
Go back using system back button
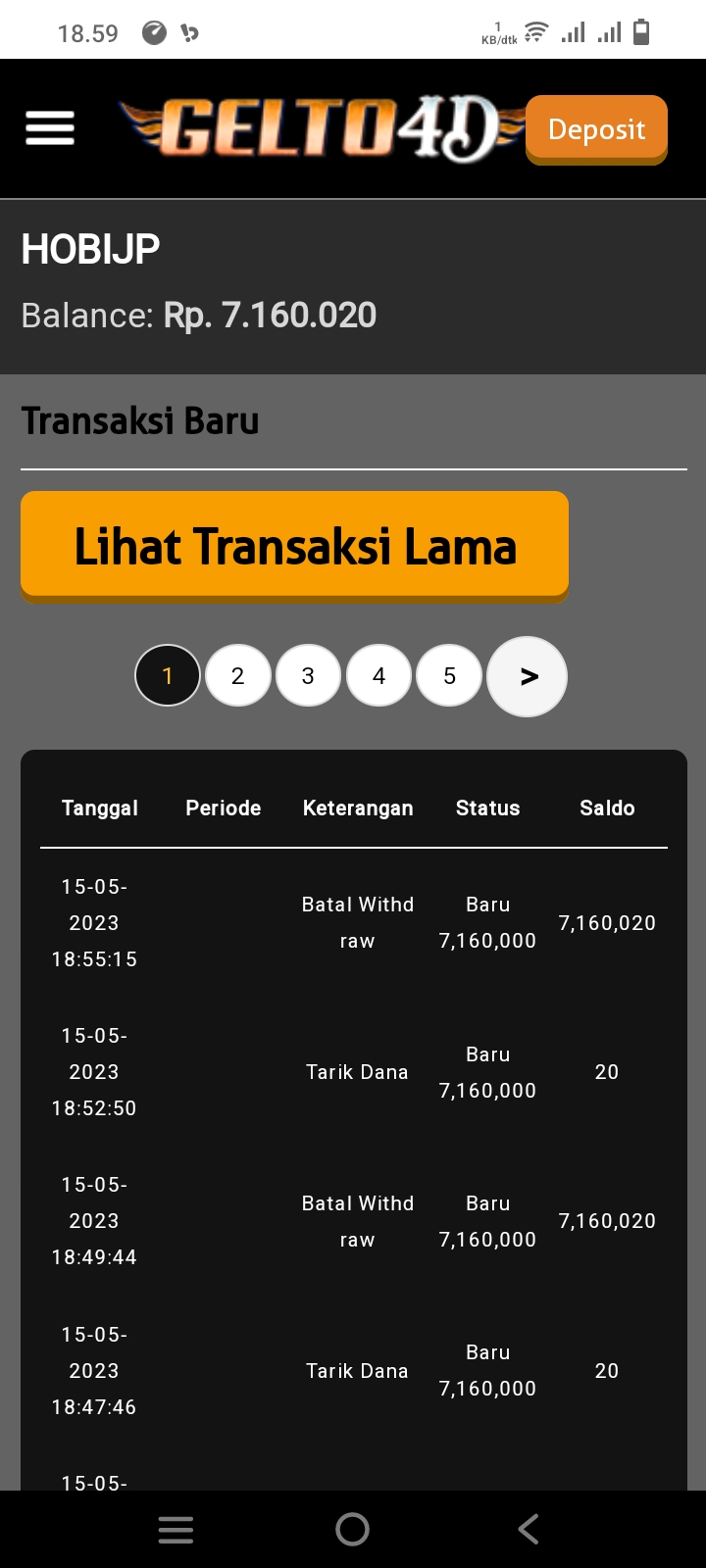(x=529, y=1529)
